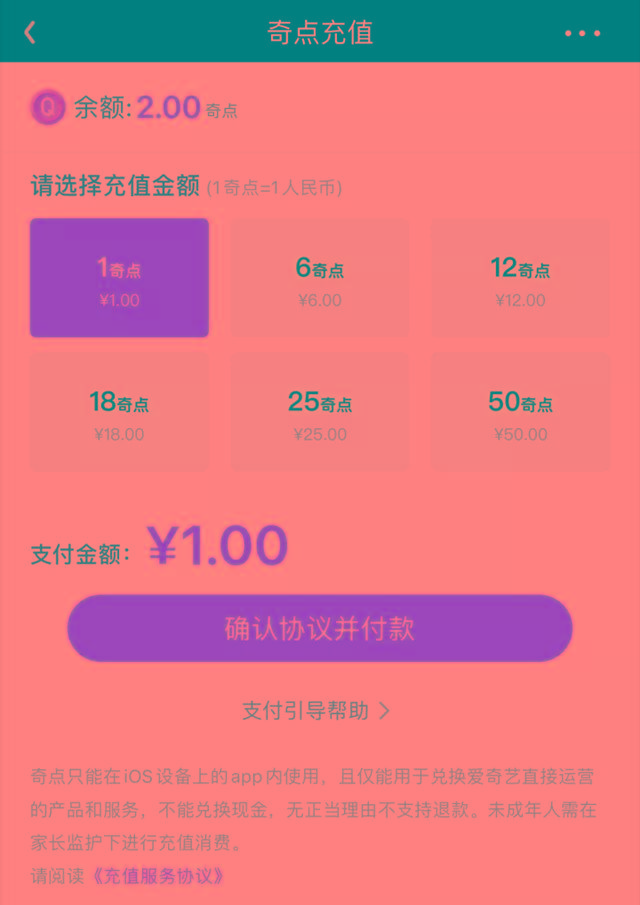The width and height of the screenshot is (640, 905).
Task: Open 支付引导帮助
Action: pyautogui.click(x=316, y=711)
